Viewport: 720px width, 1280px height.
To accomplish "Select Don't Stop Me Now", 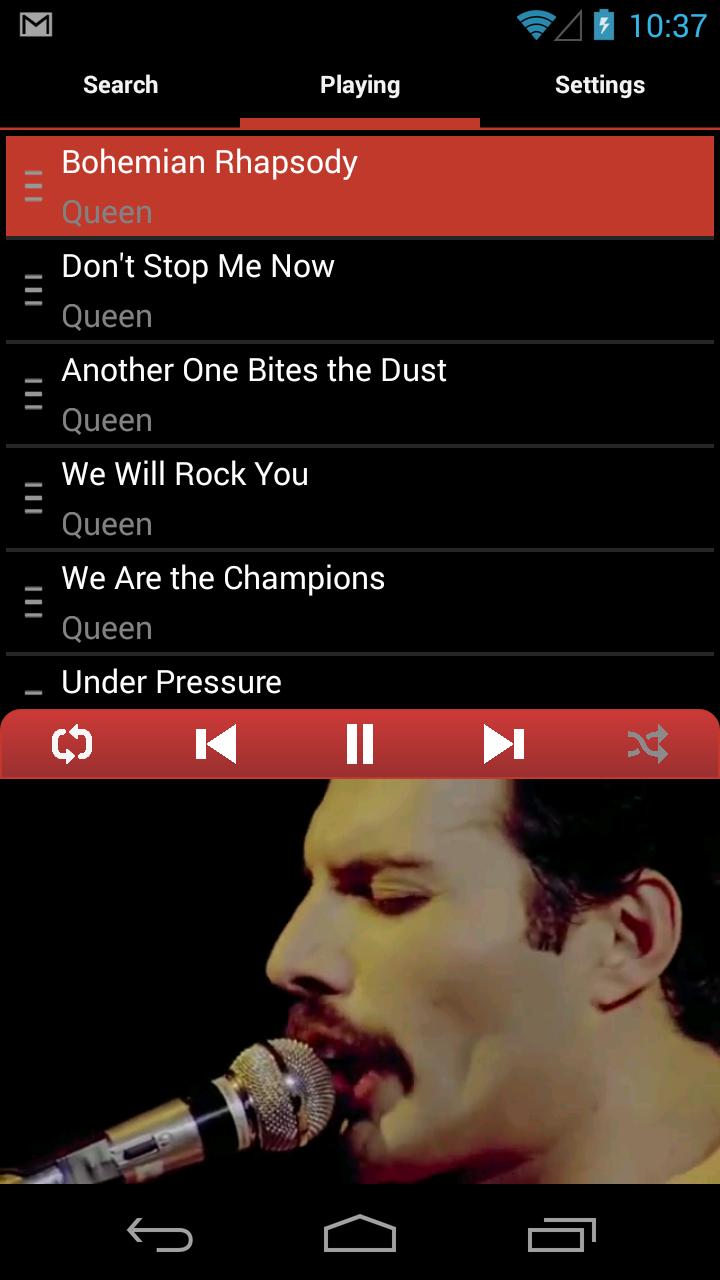I will 360,290.
